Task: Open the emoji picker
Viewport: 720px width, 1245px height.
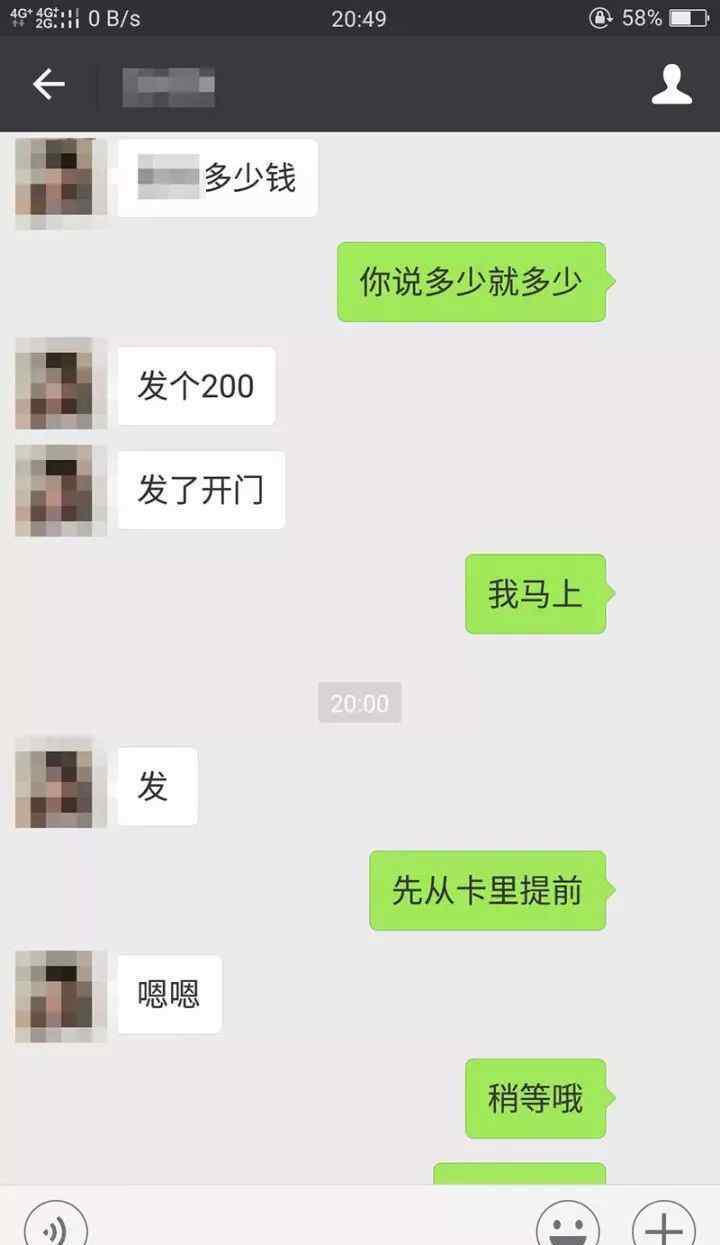Action: click(568, 1224)
